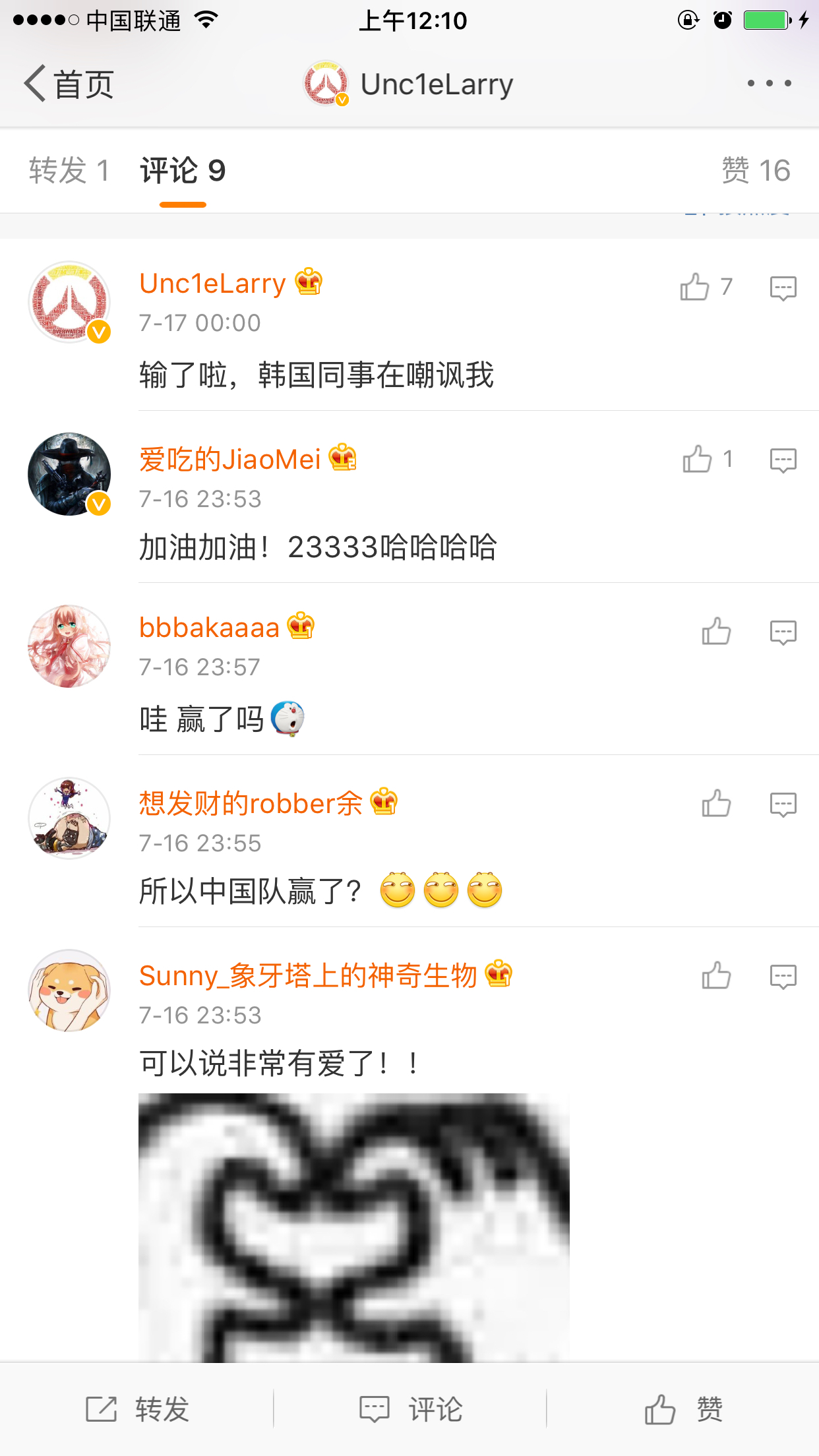Switch to the 转发 1 tab
The image size is (819, 1456).
pos(69,171)
